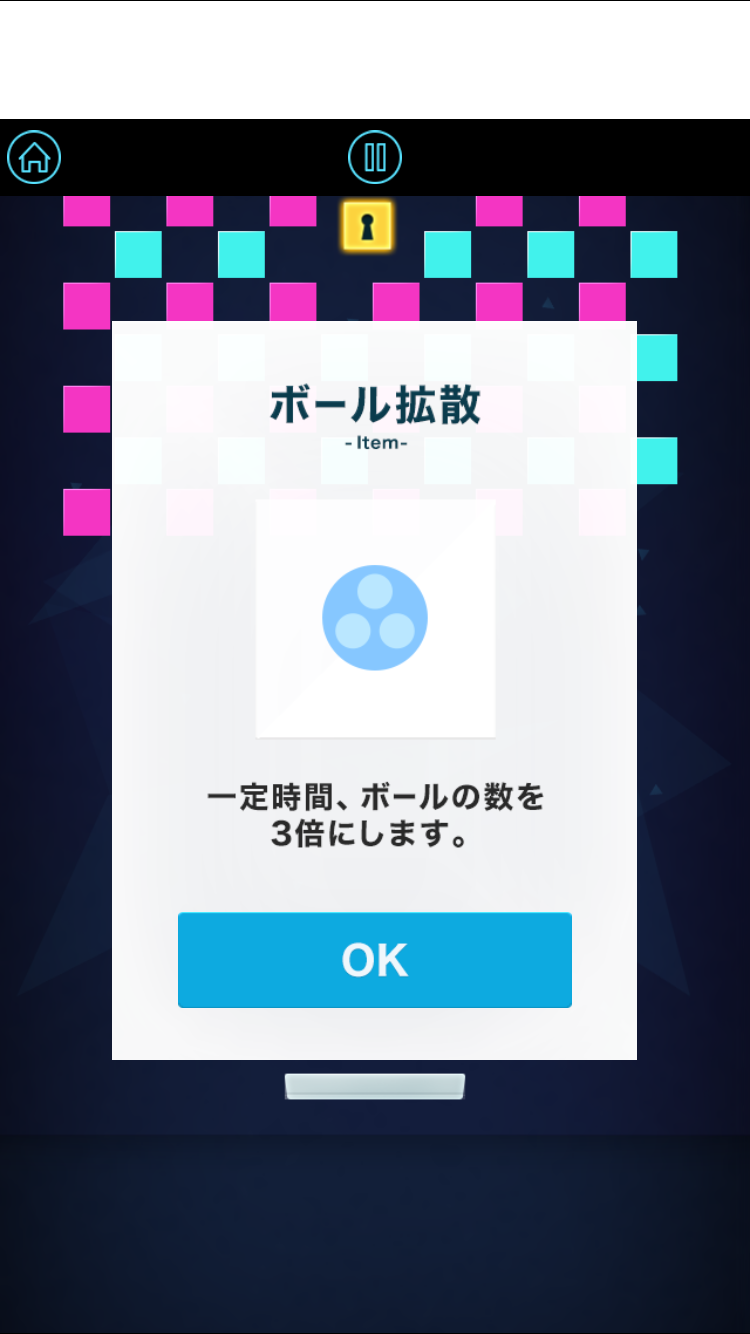Pause the game
This screenshot has width=750, height=1334.
click(375, 157)
